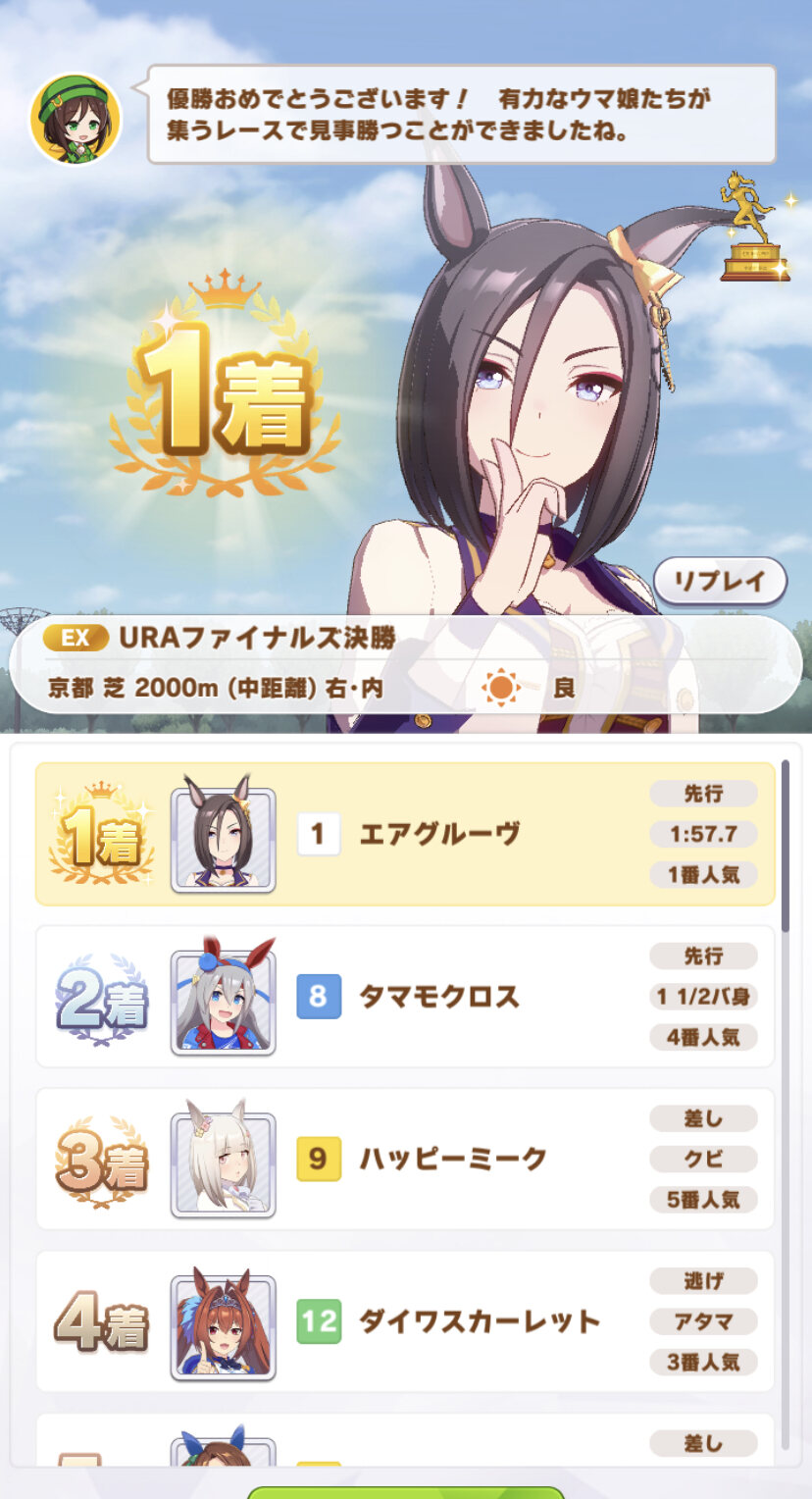Screen dimensions: 812x1499
Task: Tap the リプレイ replay button
Action: click(720, 581)
